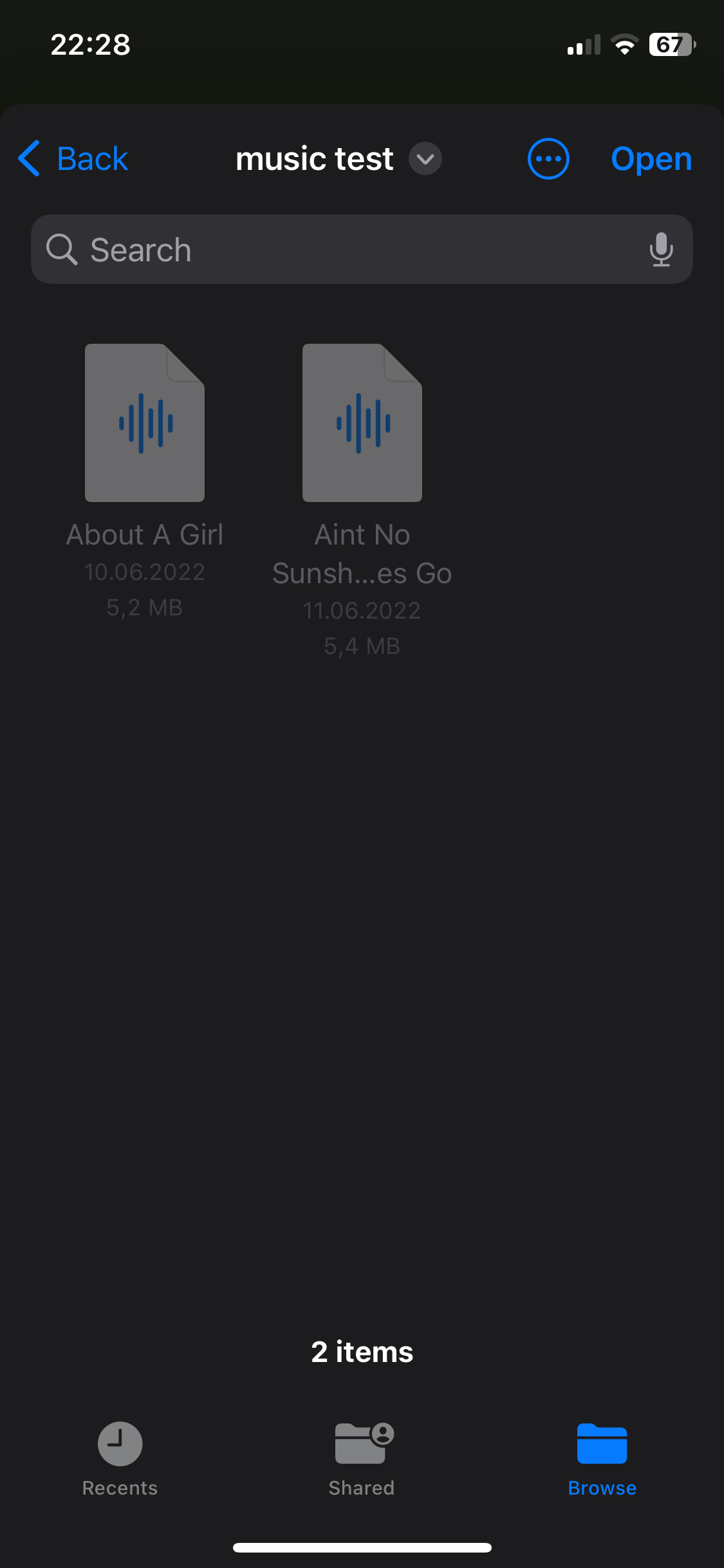Tap the magnifying glass search icon
This screenshot has width=724, height=1568.
coord(61,249)
